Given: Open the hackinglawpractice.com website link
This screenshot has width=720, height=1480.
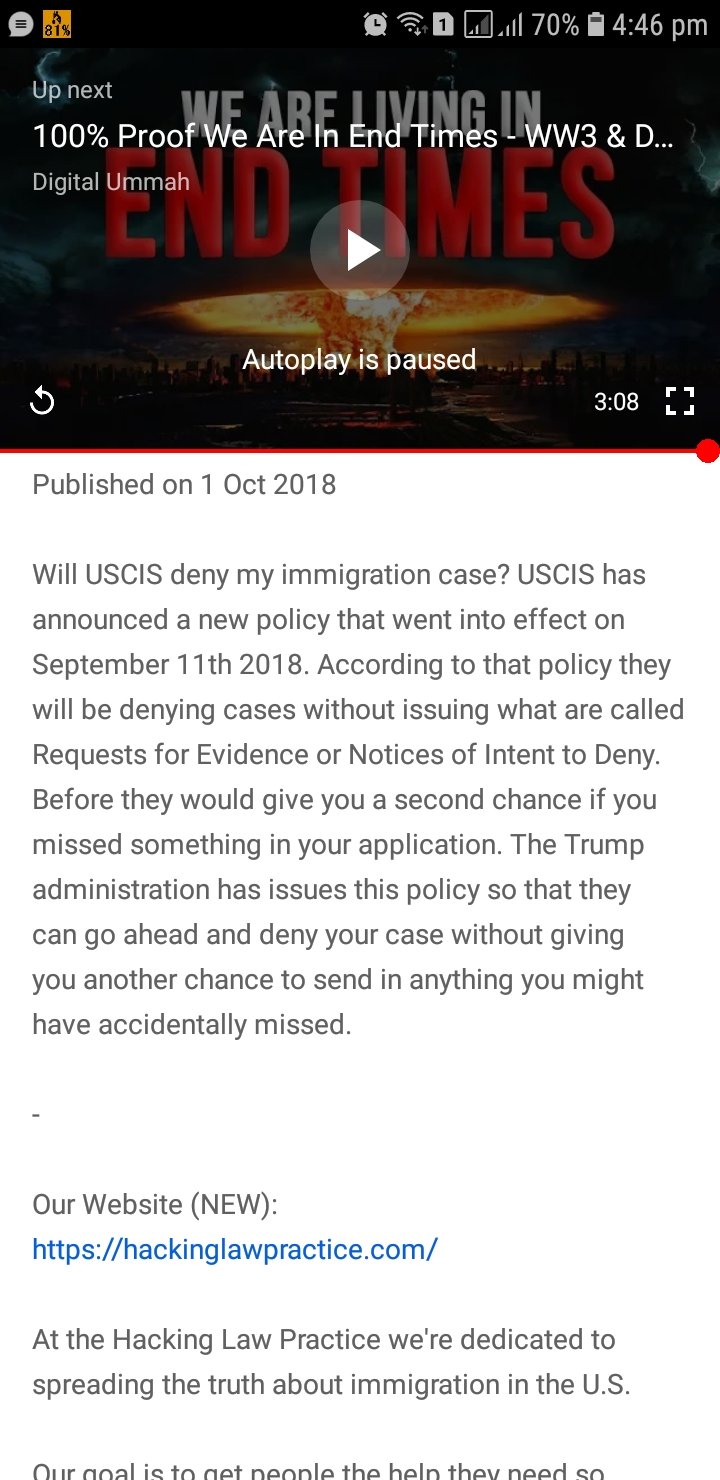Looking at the screenshot, I should tap(235, 1249).
